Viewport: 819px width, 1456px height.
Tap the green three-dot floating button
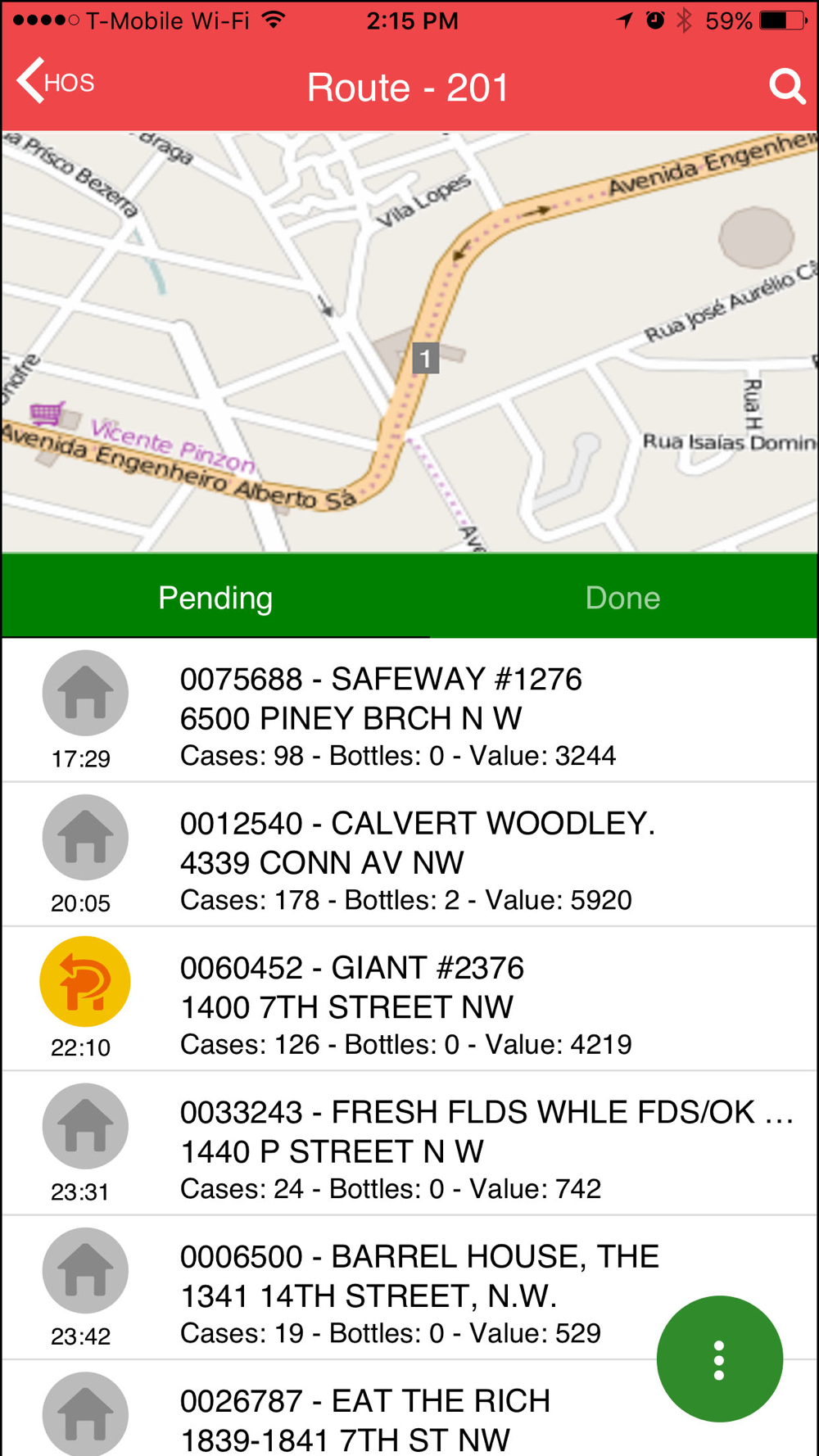click(719, 1359)
